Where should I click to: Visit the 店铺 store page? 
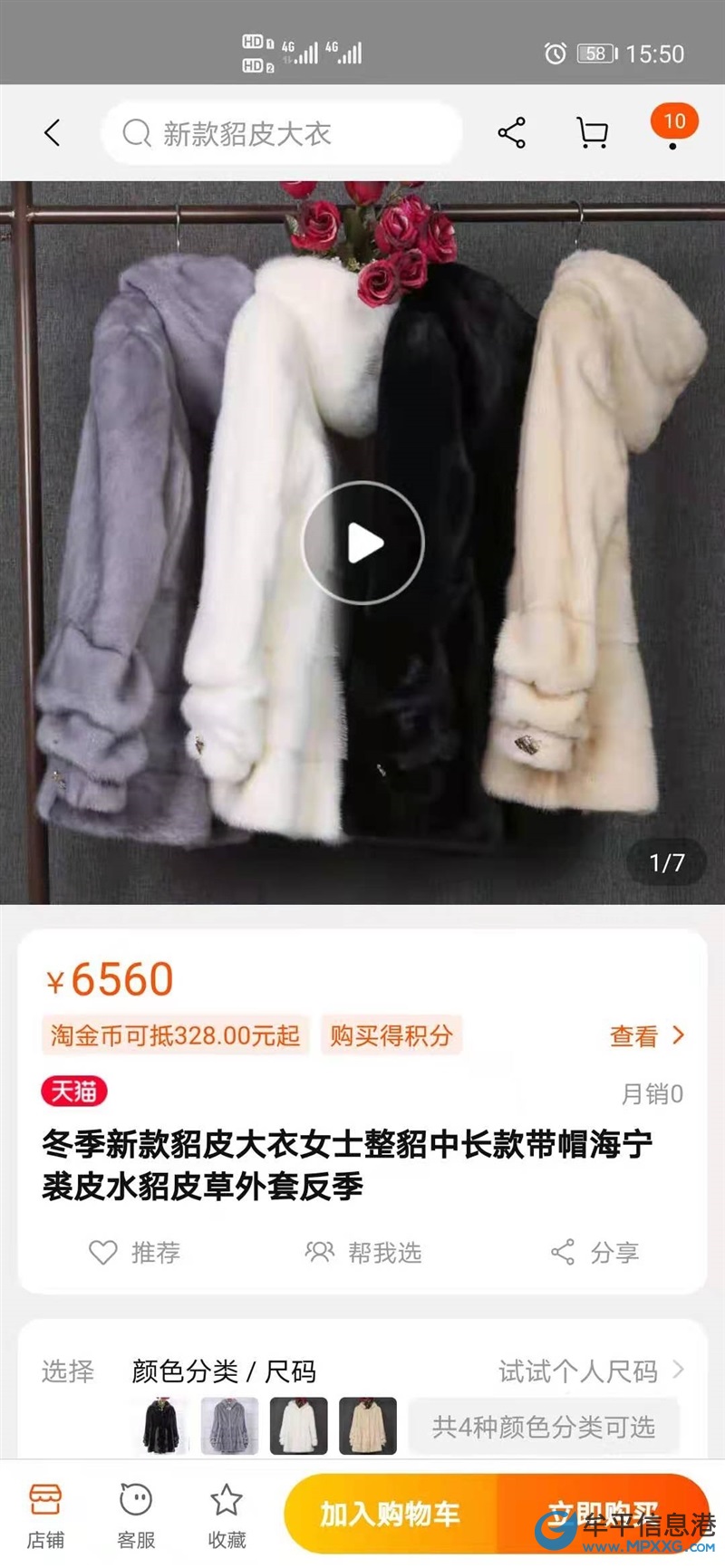45,1515
